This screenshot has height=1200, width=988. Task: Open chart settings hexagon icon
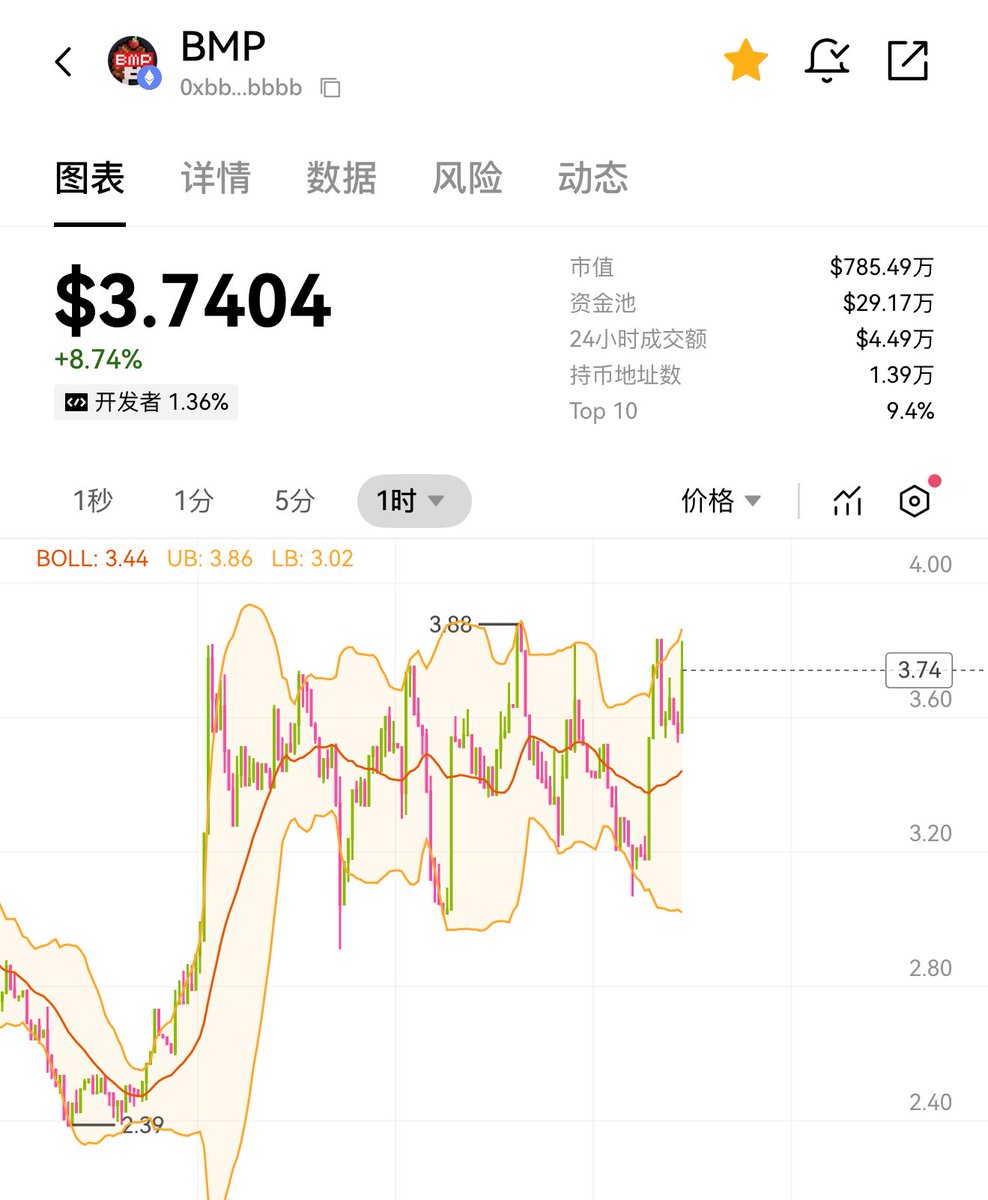(915, 501)
